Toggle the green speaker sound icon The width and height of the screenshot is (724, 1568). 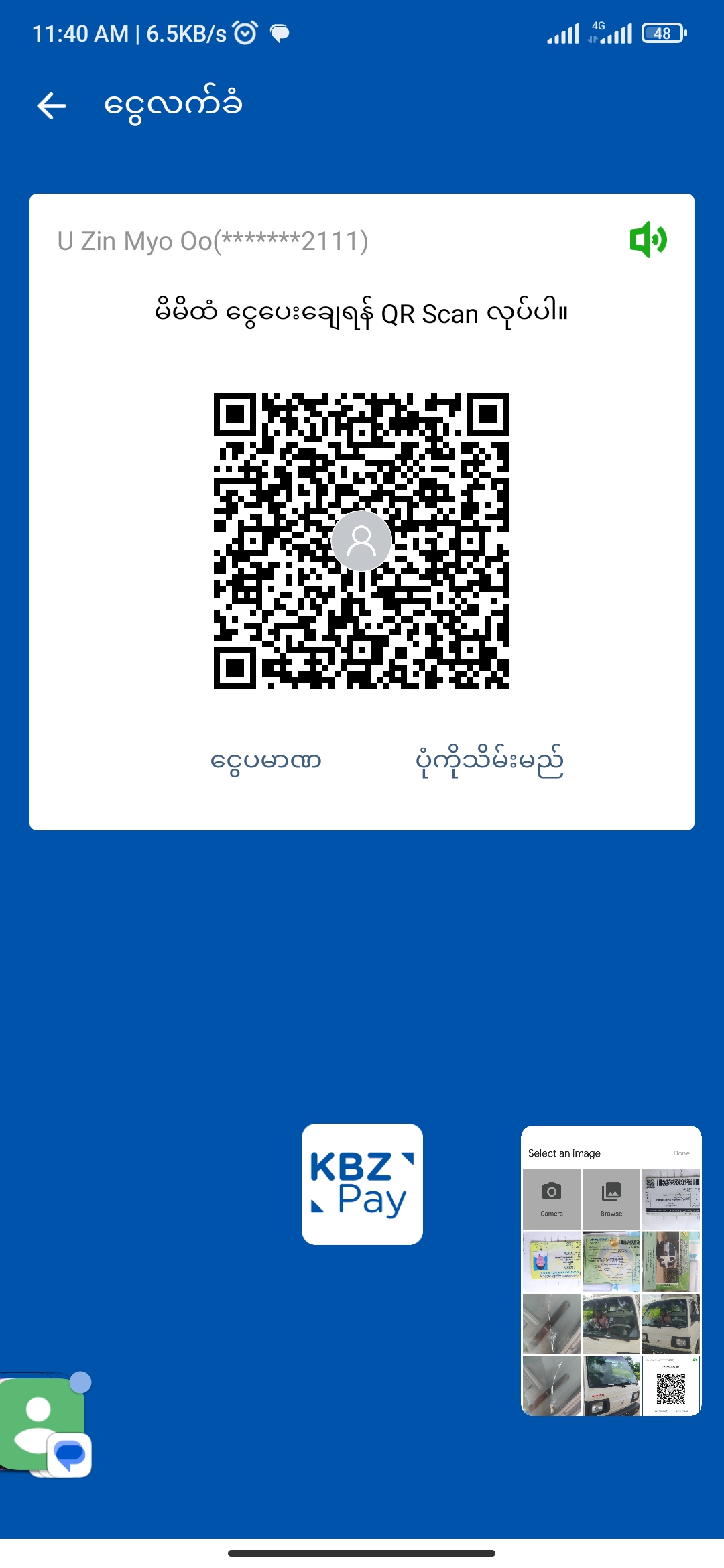click(x=648, y=240)
